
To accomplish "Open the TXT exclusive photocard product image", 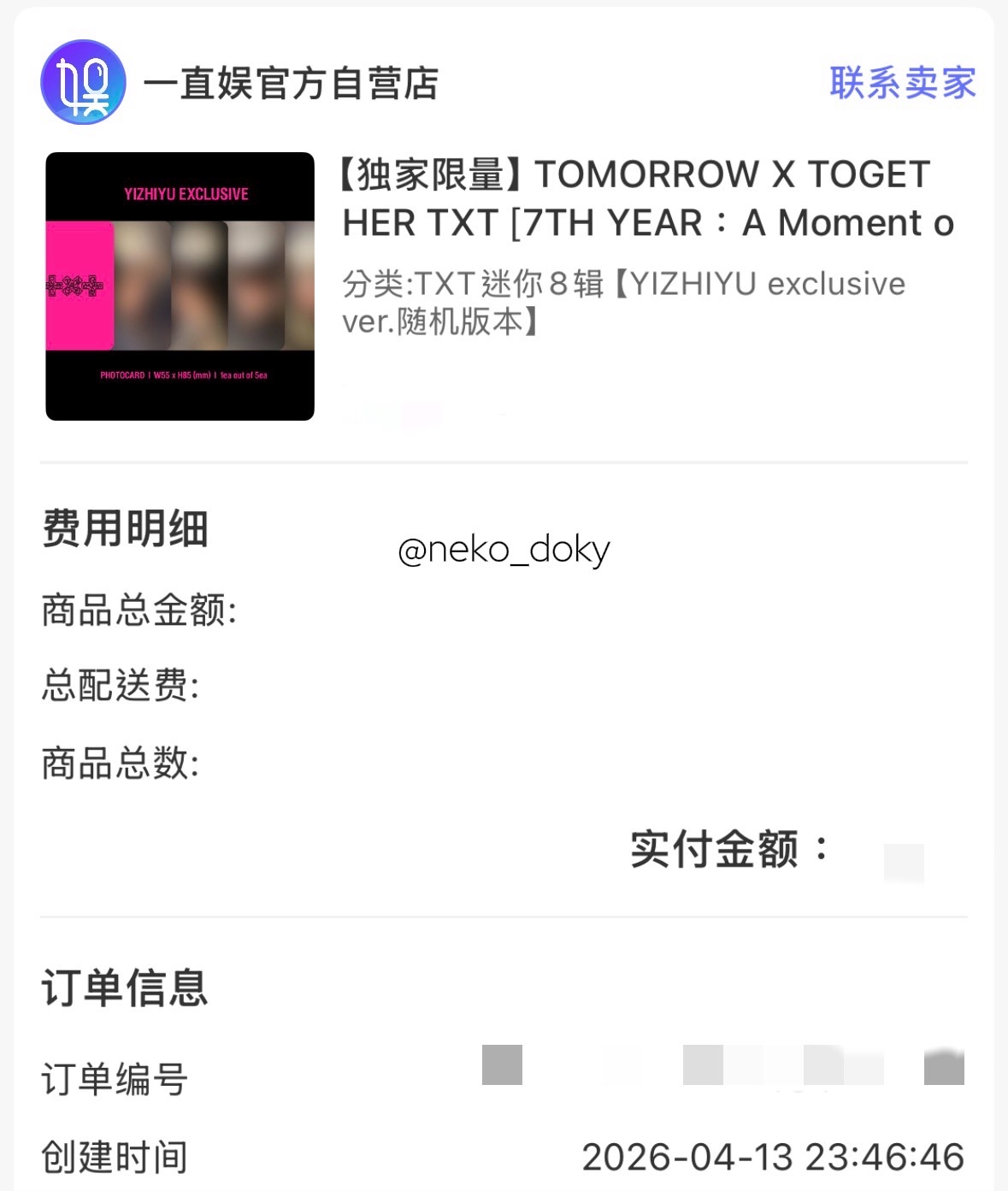I will click(180, 286).
